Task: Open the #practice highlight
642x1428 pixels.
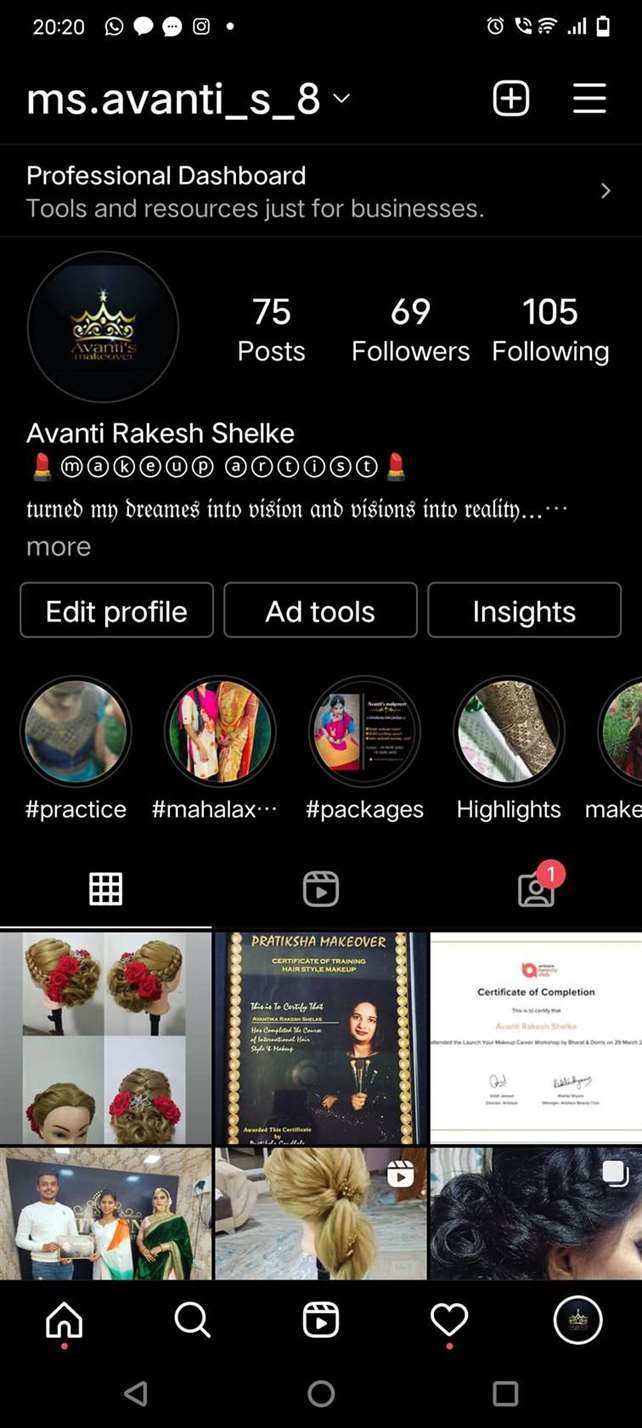Action: click(76, 732)
